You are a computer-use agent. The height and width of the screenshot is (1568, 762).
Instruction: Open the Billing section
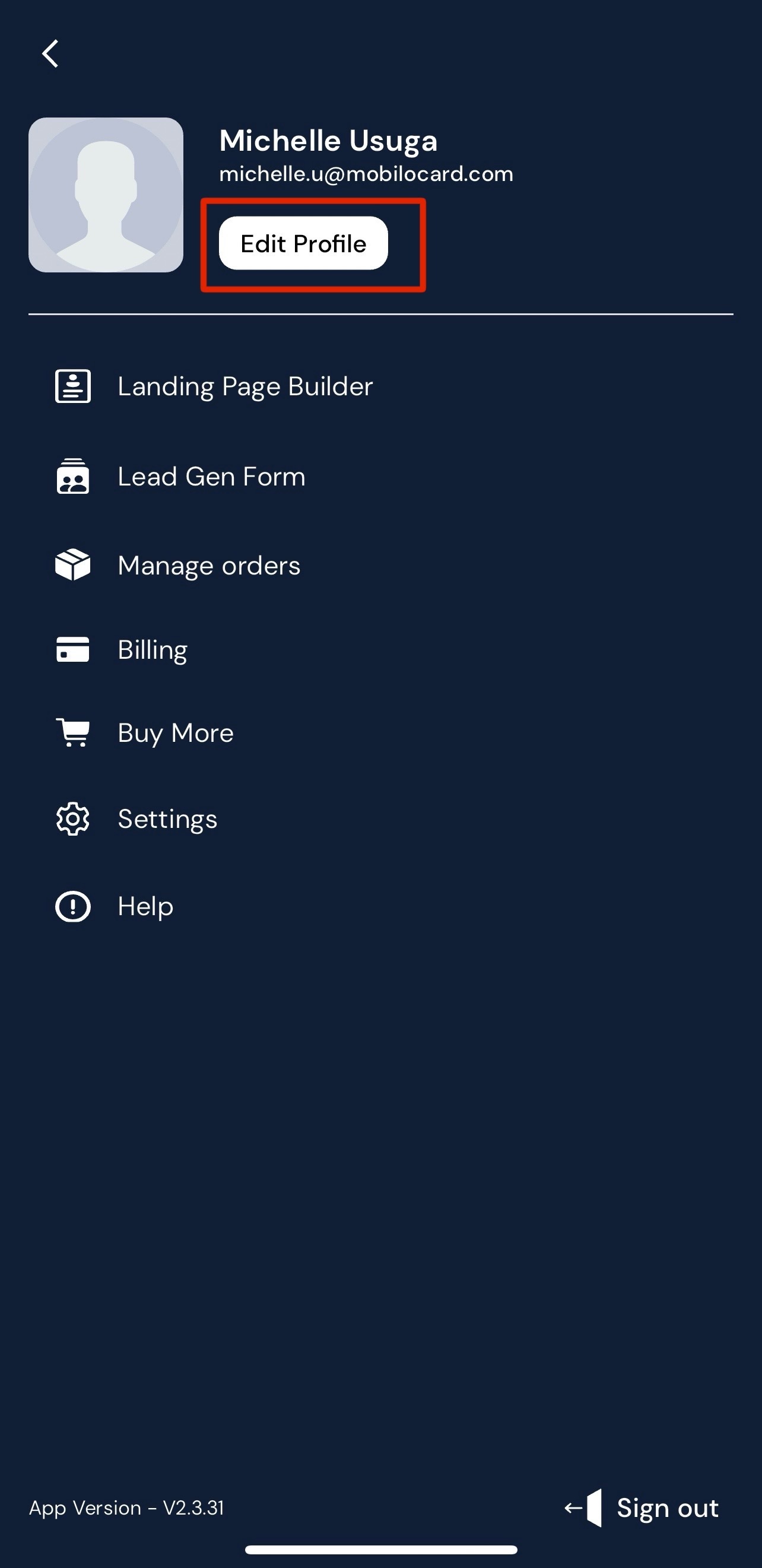[x=152, y=649]
